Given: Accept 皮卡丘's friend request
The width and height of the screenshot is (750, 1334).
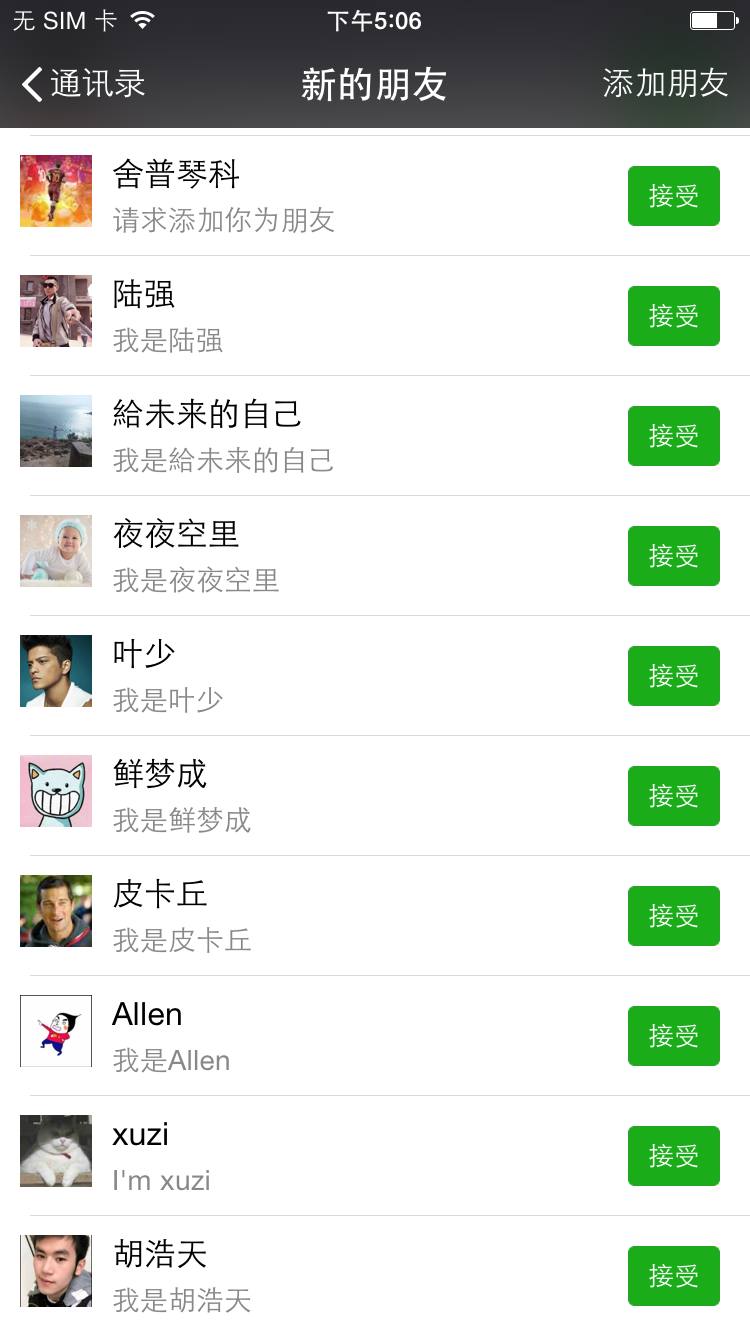Looking at the screenshot, I should [673, 916].
